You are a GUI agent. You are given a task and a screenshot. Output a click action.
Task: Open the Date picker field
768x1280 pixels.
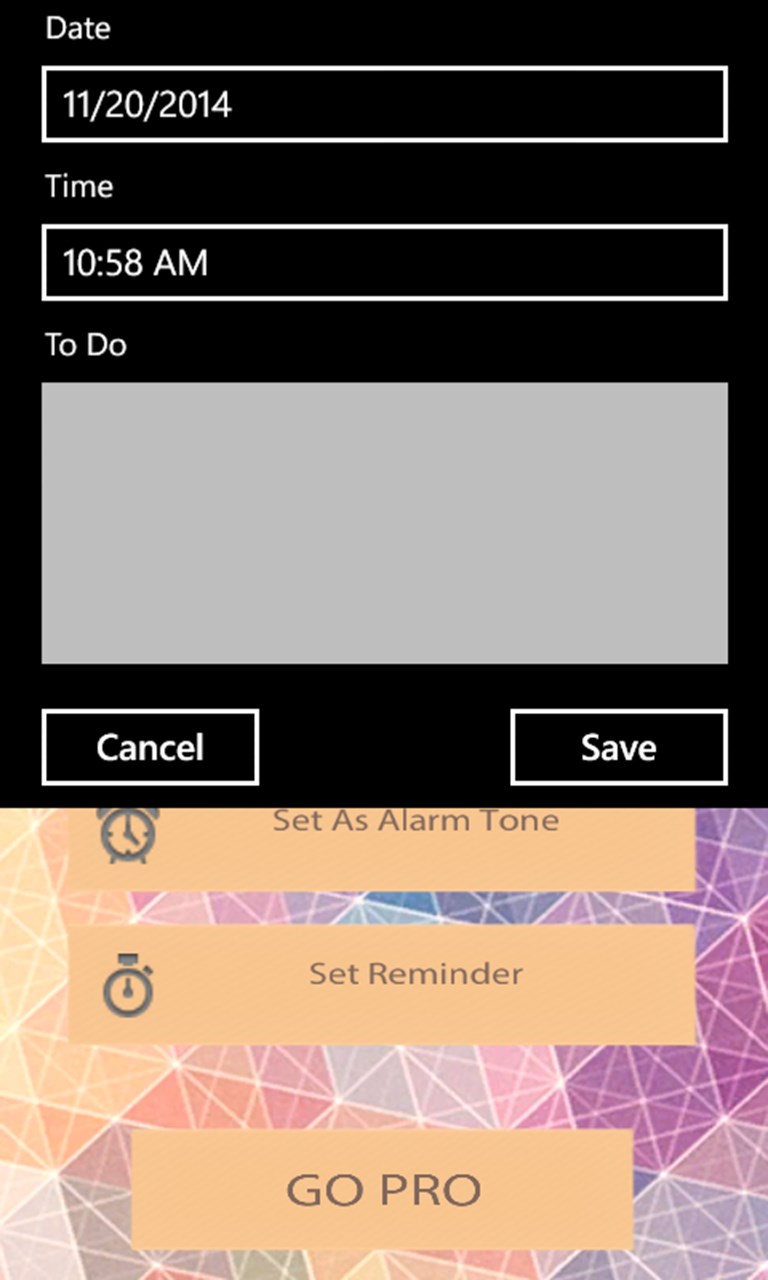[x=384, y=104]
